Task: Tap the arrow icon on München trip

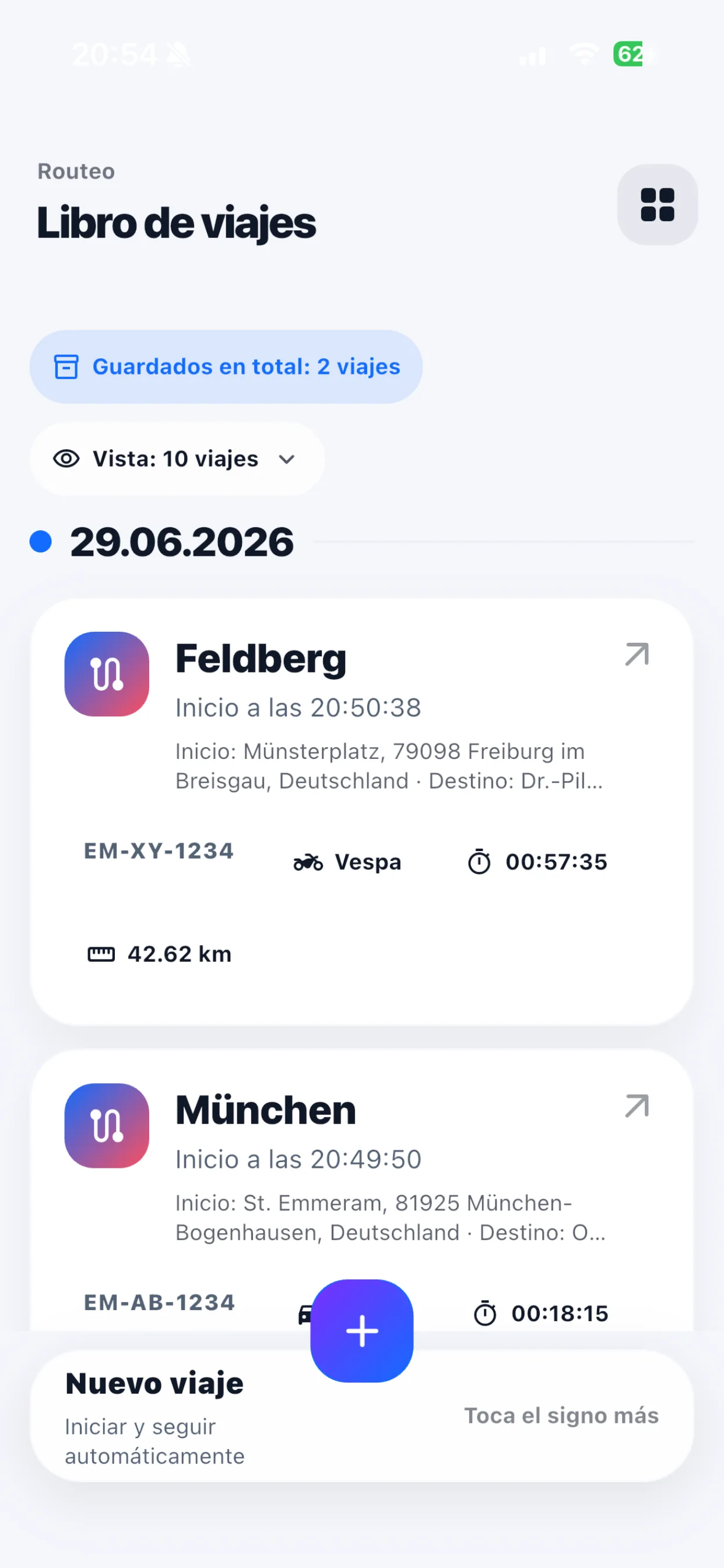Action: 637,1107
